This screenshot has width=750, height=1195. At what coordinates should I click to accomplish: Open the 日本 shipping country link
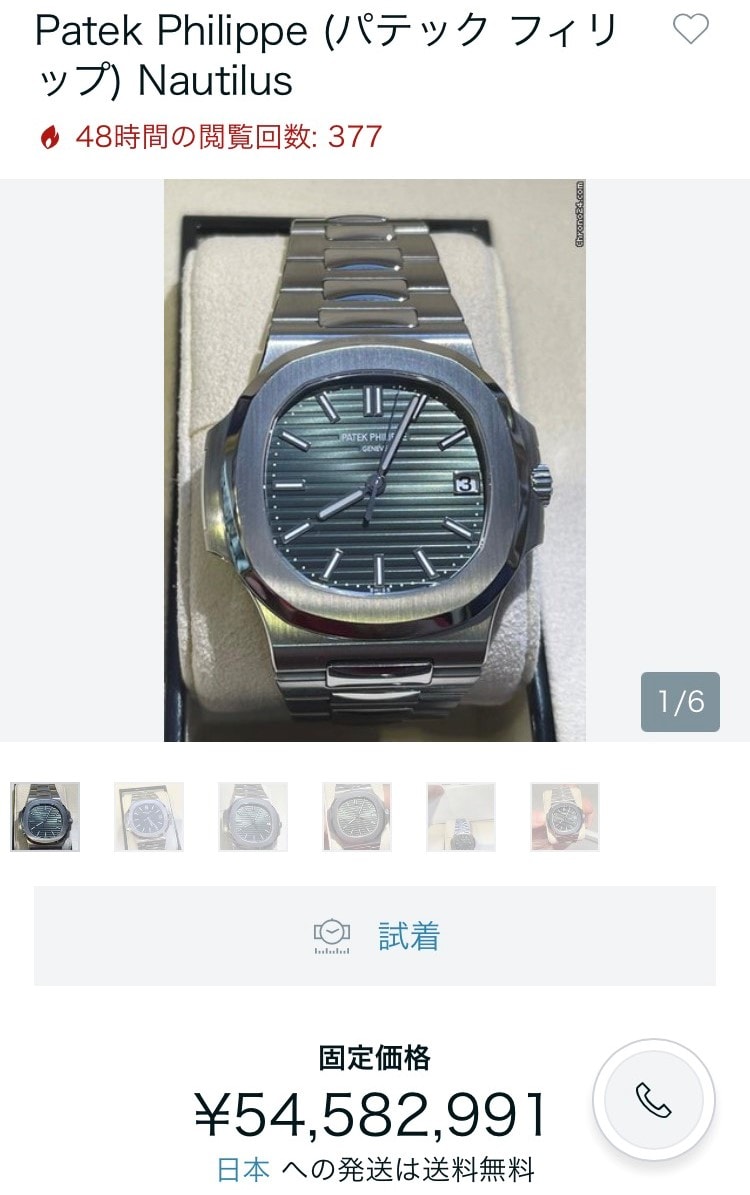pos(243,1169)
